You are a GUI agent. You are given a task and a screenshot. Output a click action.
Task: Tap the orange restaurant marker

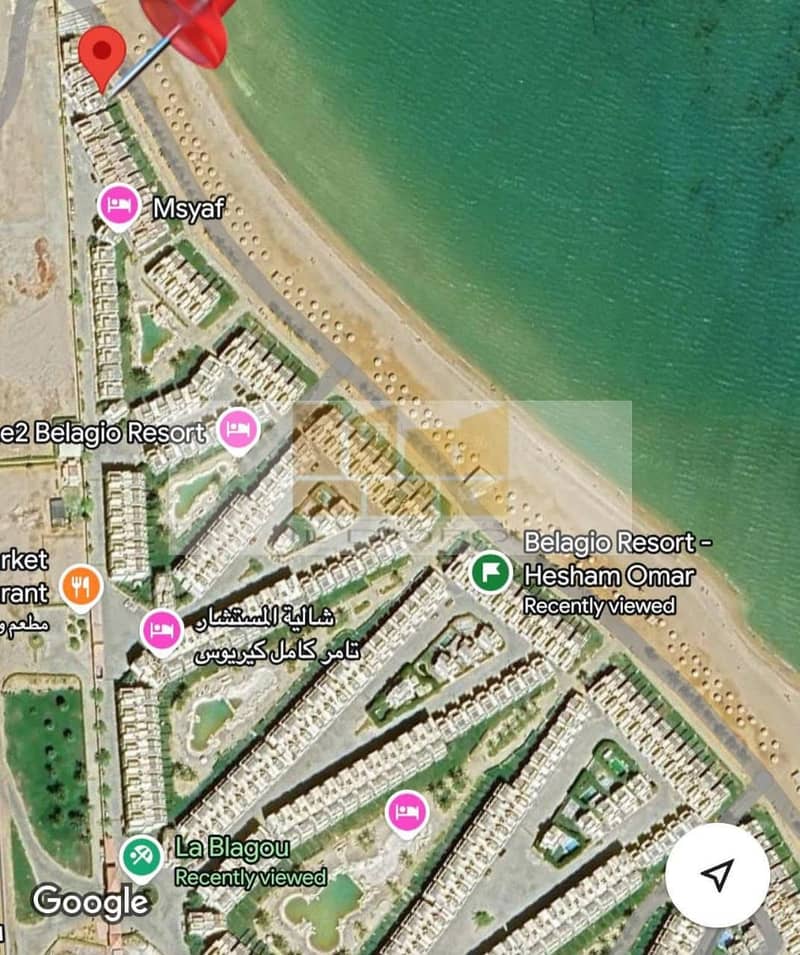(82, 586)
